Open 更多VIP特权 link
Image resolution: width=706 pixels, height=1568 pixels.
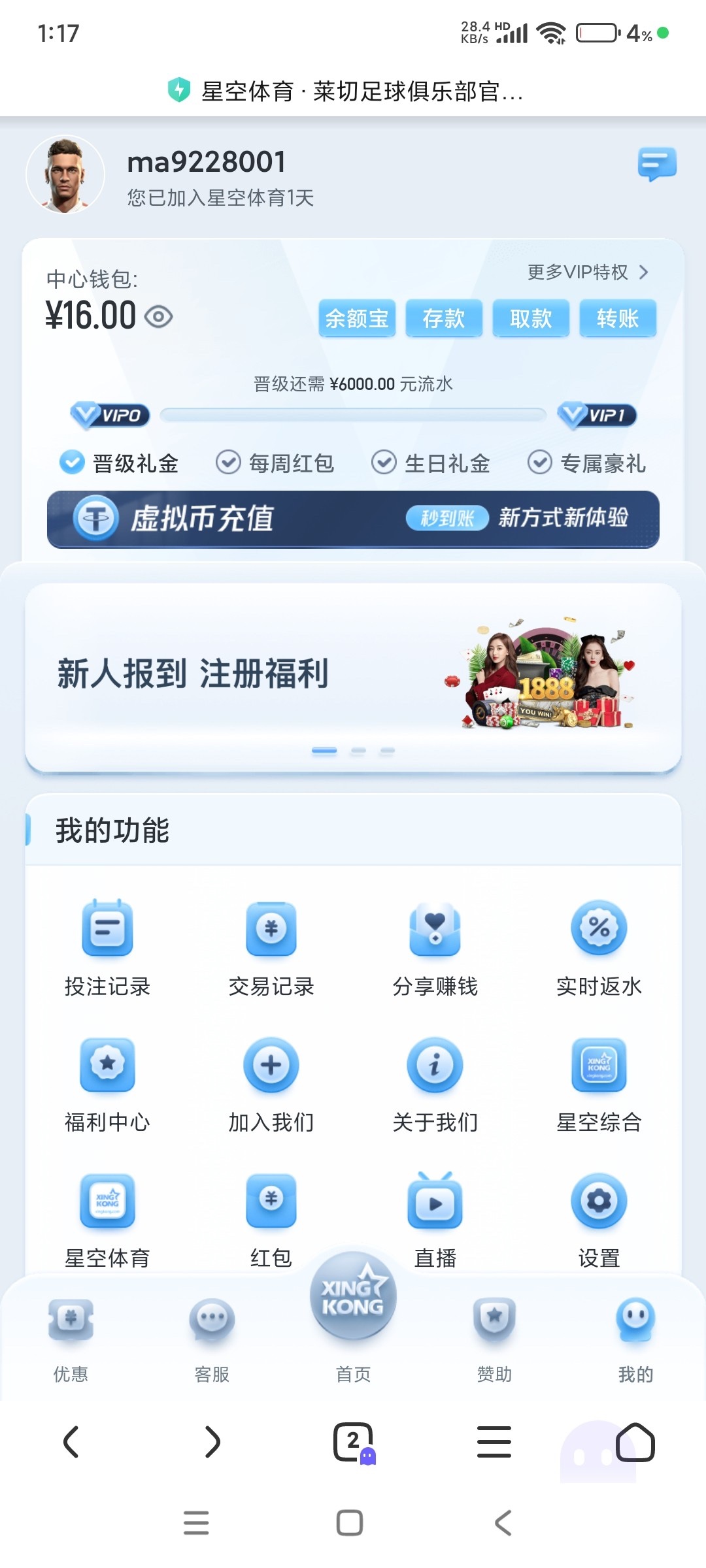[x=587, y=272]
